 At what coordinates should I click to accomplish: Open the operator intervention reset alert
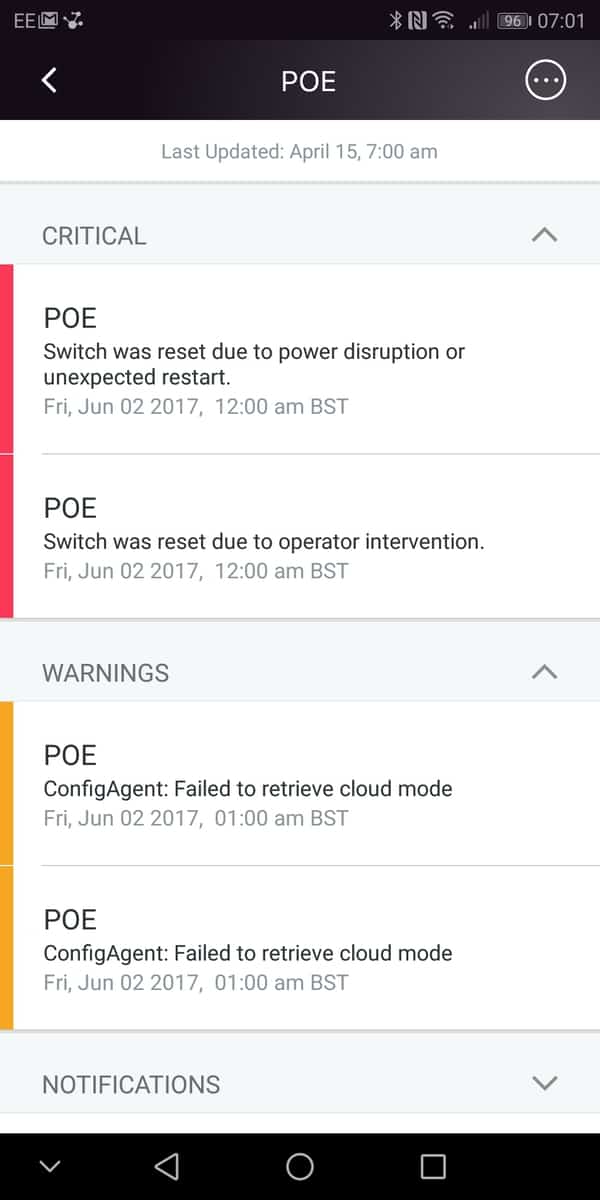(300, 538)
